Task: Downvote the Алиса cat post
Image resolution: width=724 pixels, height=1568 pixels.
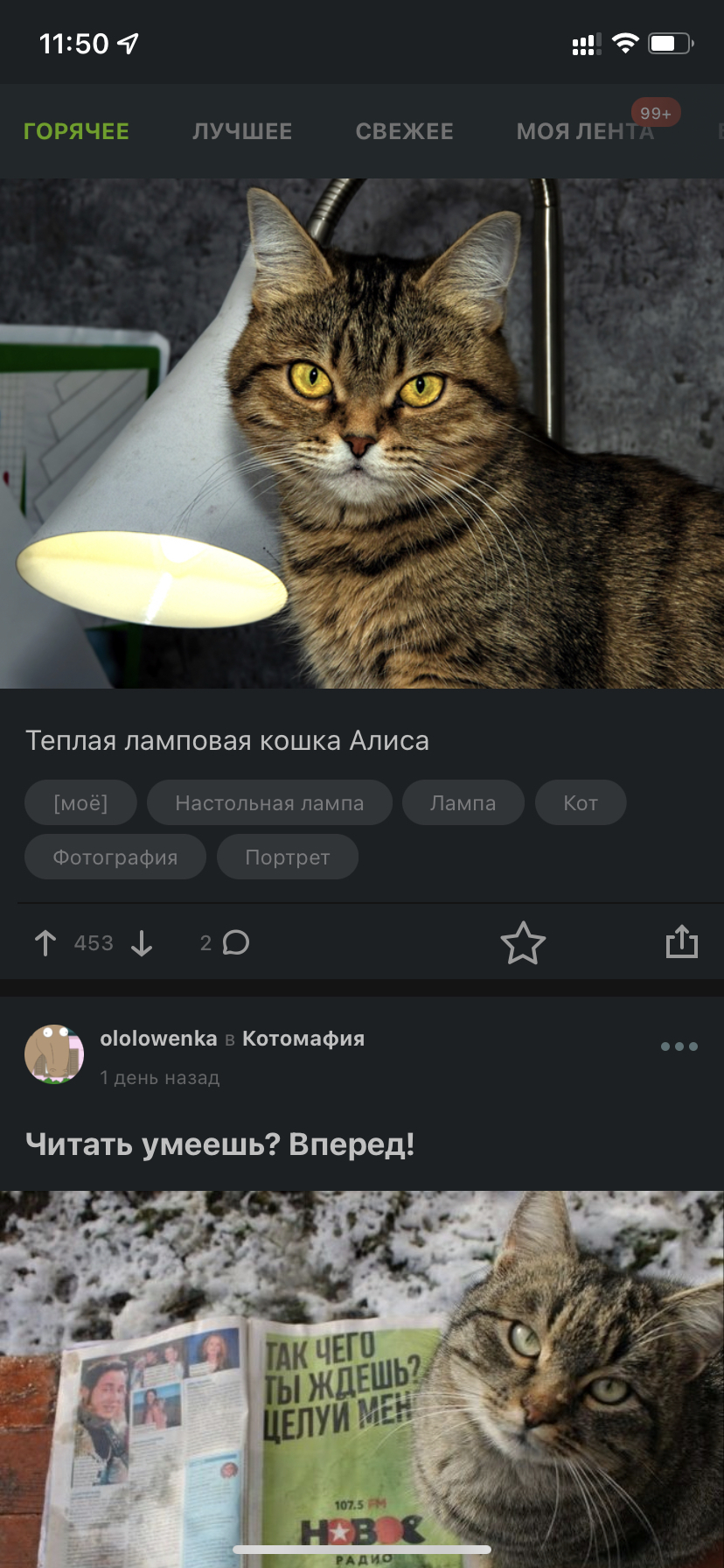Action: (x=142, y=943)
